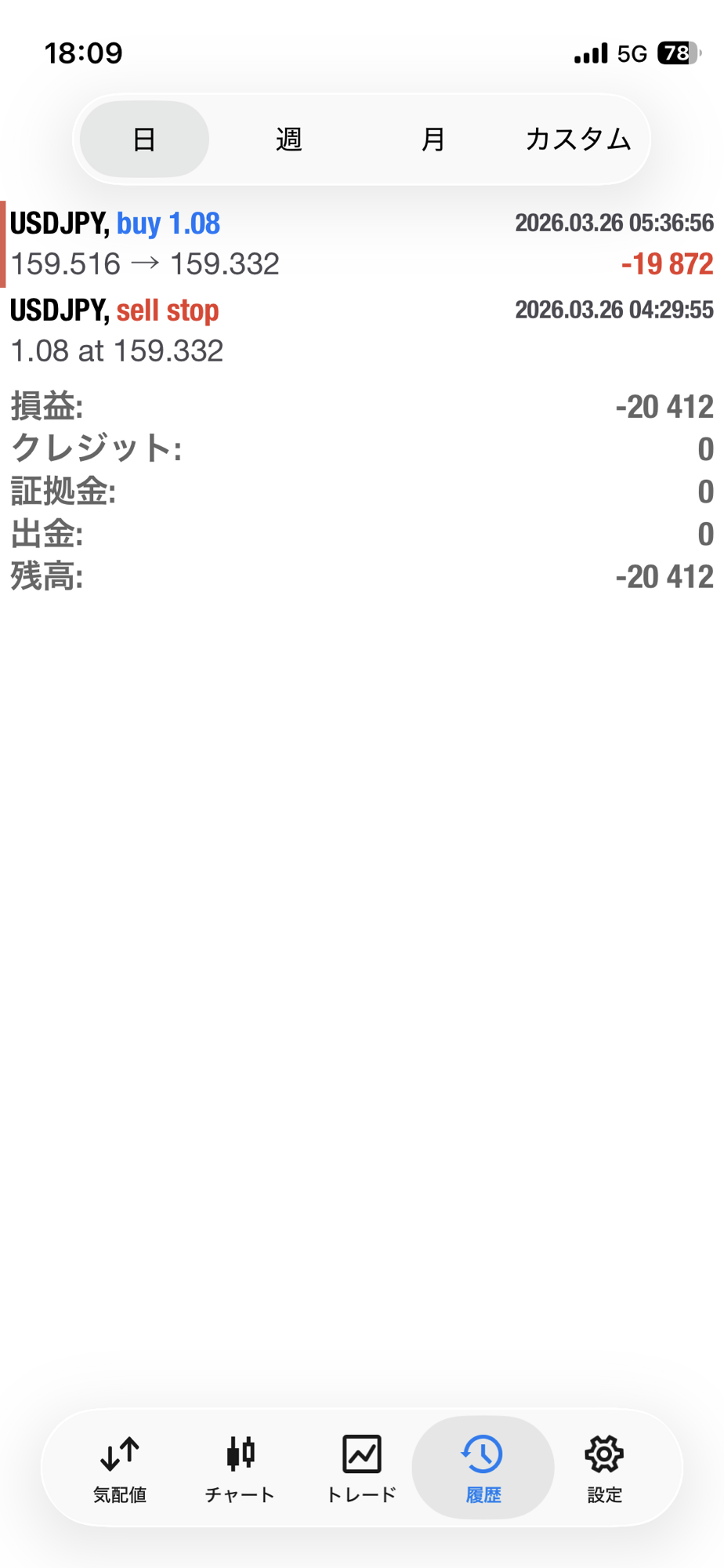Screen dimensions: 724x1568
Task: Open the USDJPY sell stop order entry
Action: click(x=360, y=330)
